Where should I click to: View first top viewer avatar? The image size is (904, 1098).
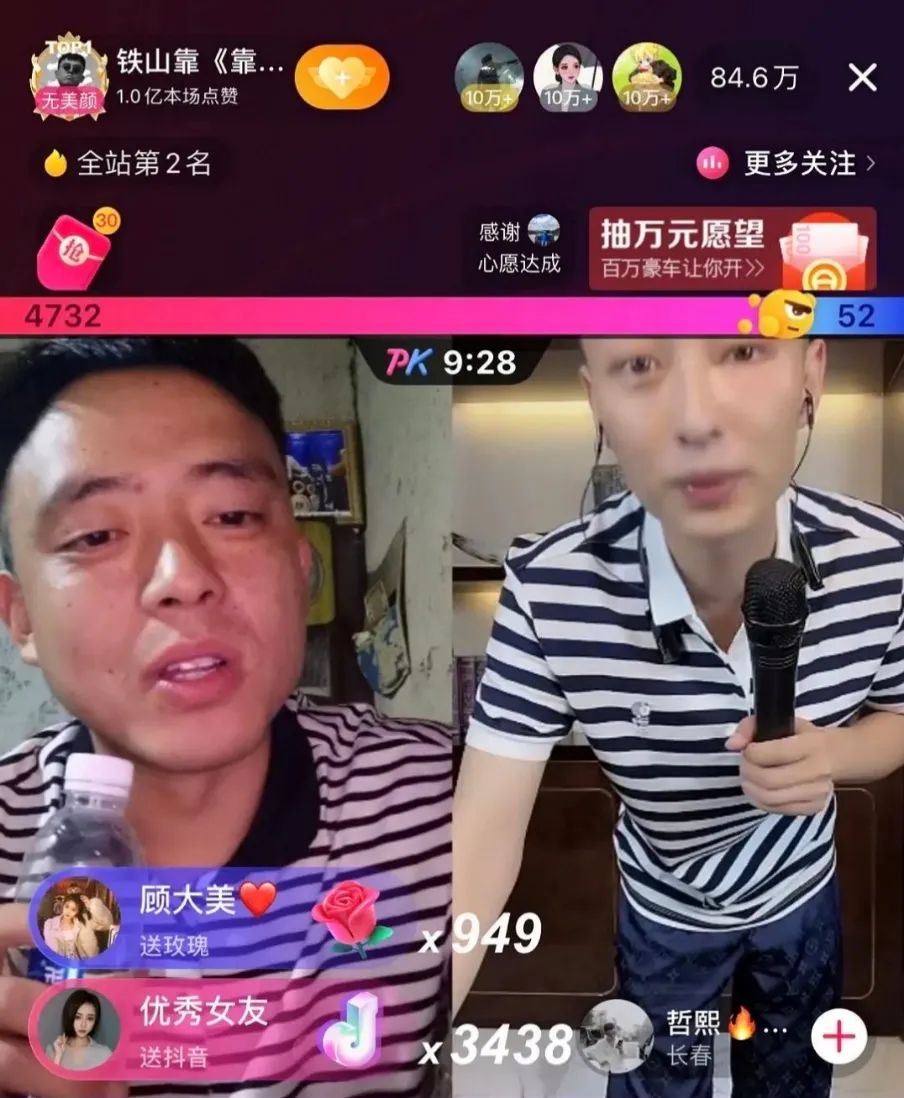(489, 76)
